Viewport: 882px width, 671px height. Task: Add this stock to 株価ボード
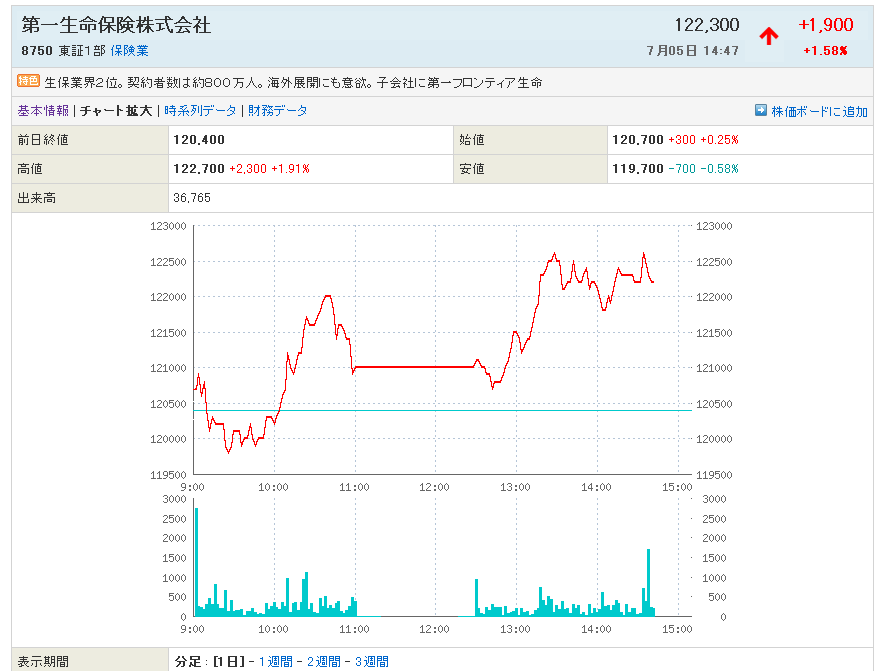point(819,111)
